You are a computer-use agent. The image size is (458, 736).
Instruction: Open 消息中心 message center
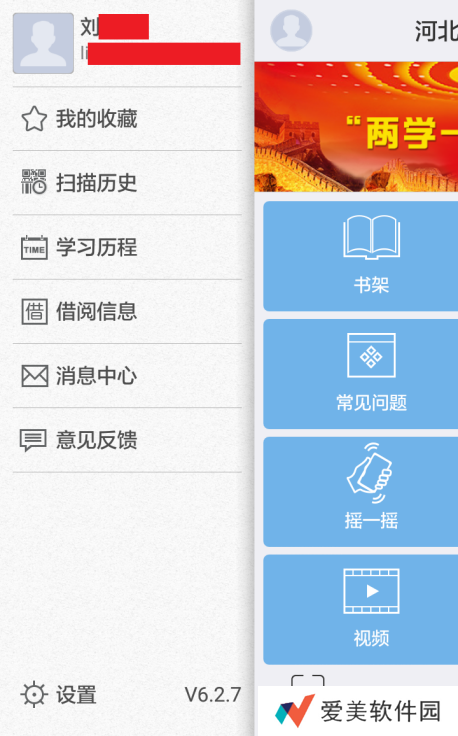coord(127,376)
